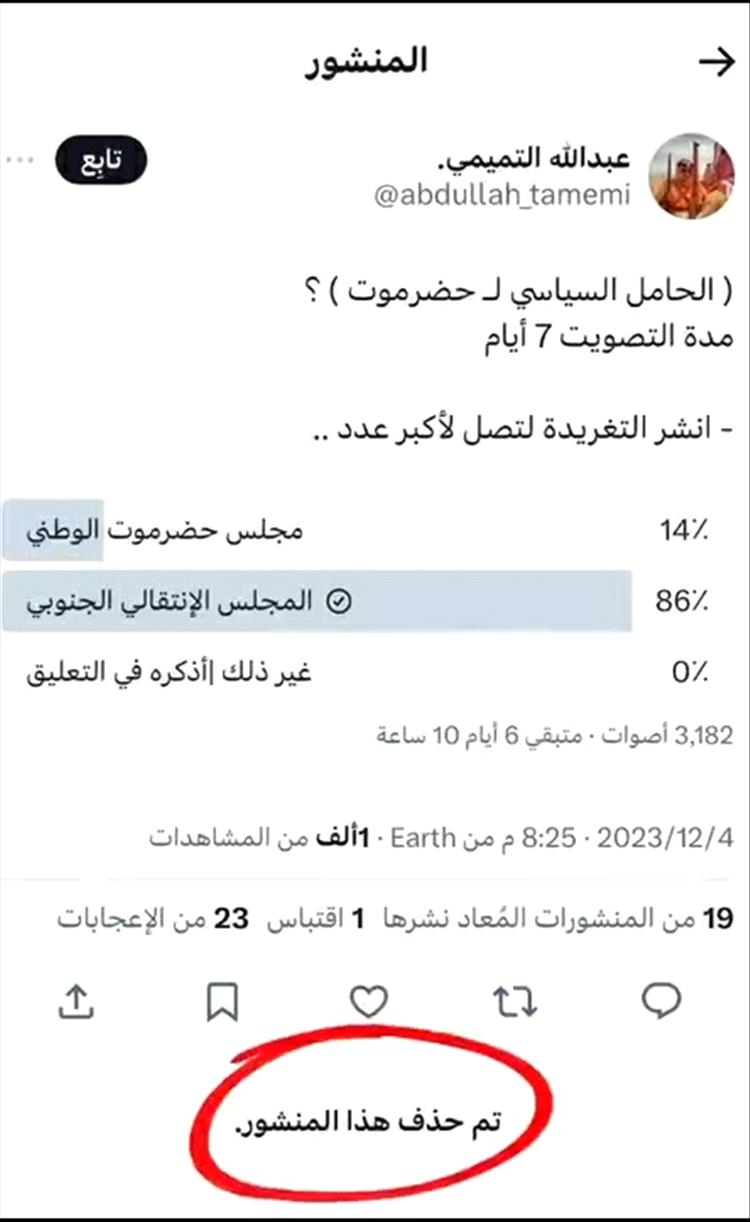Like the post with the heart icon
The height and width of the screenshot is (1222, 750).
(x=369, y=1000)
